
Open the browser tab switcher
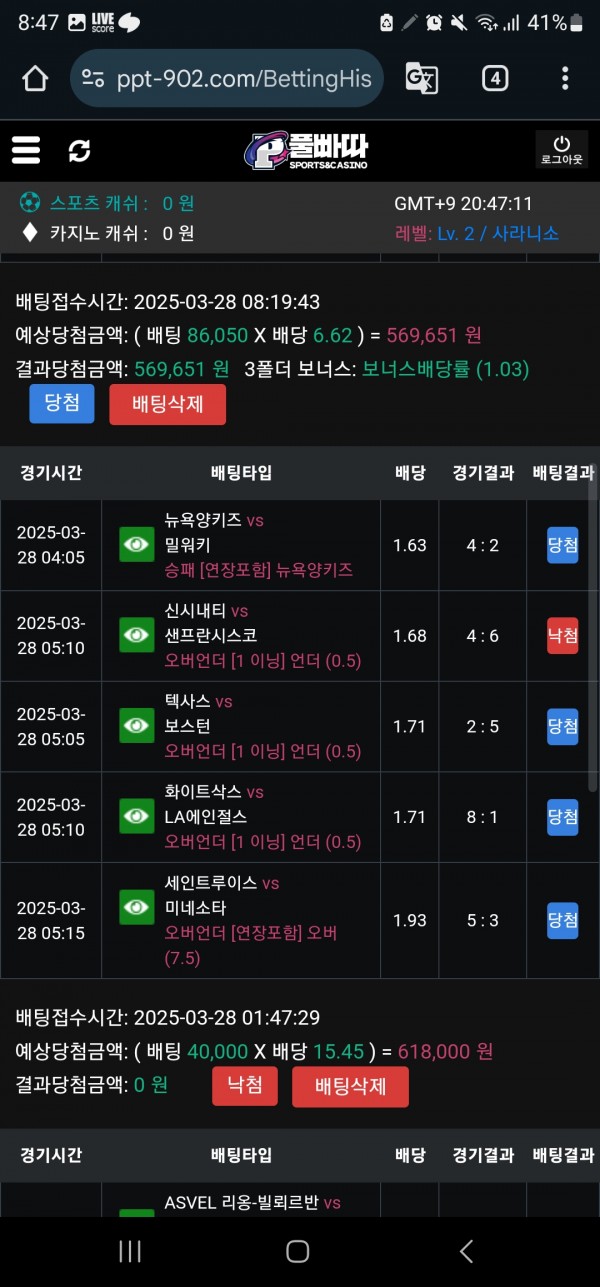click(495, 79)
